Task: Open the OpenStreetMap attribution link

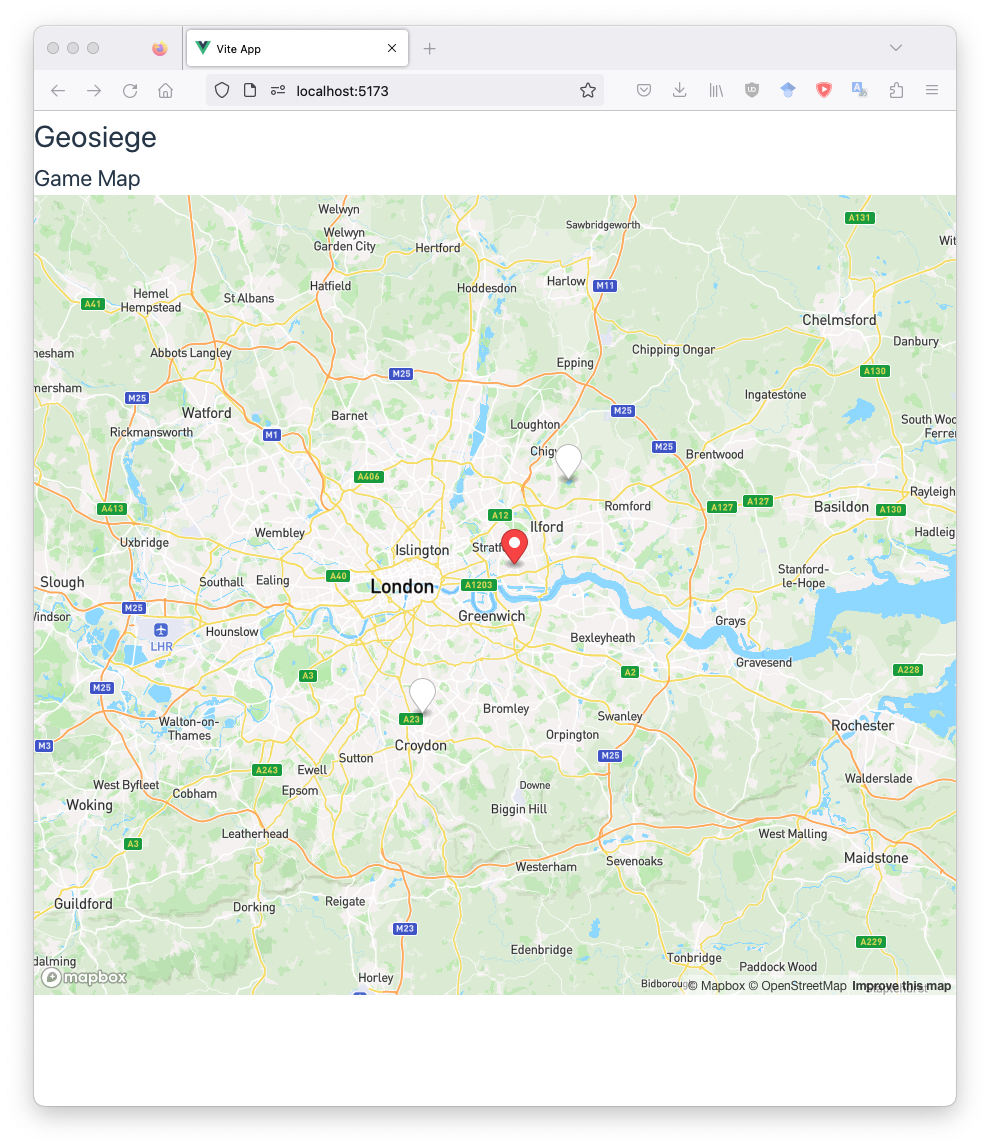Action: pos(797,986)
